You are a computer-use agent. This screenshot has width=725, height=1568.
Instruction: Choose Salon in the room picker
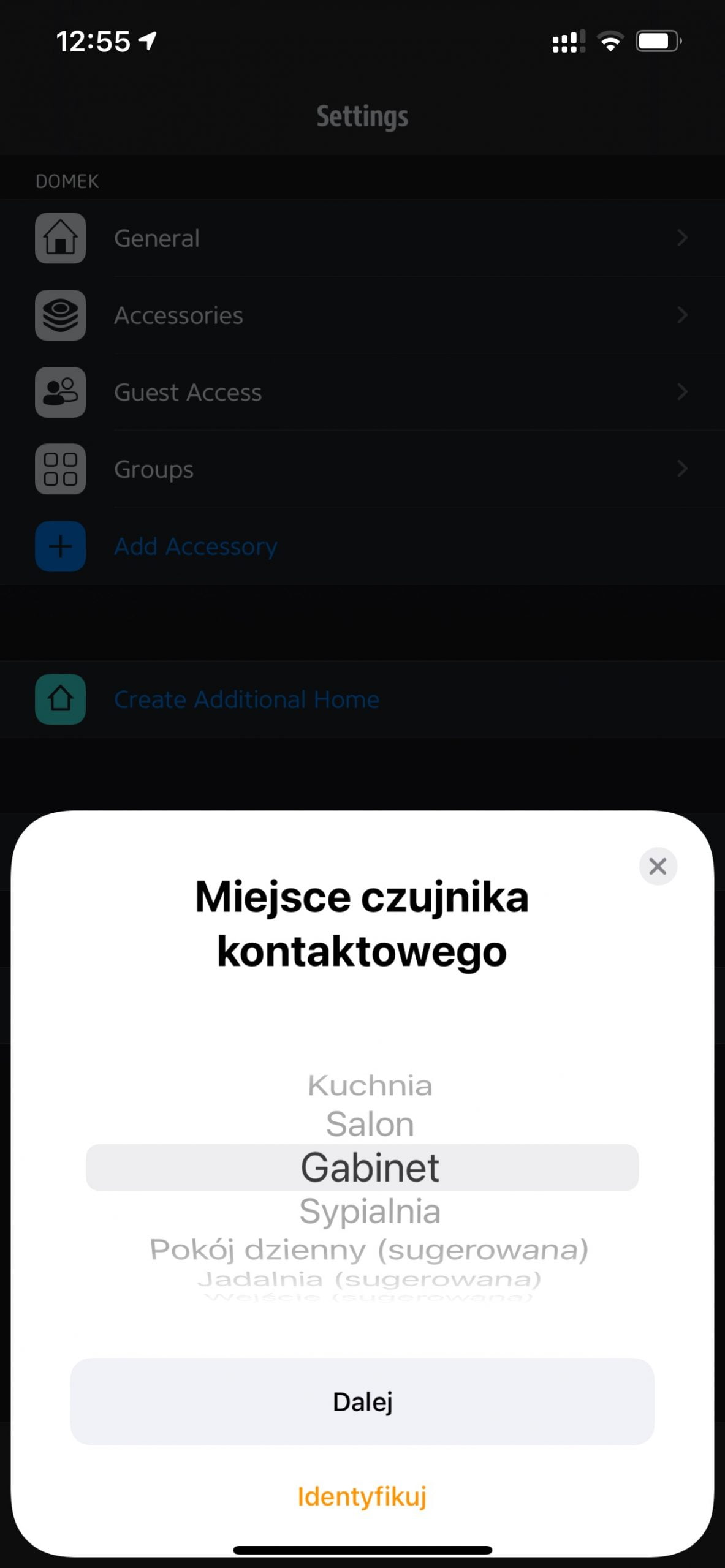pos(370,1125)
